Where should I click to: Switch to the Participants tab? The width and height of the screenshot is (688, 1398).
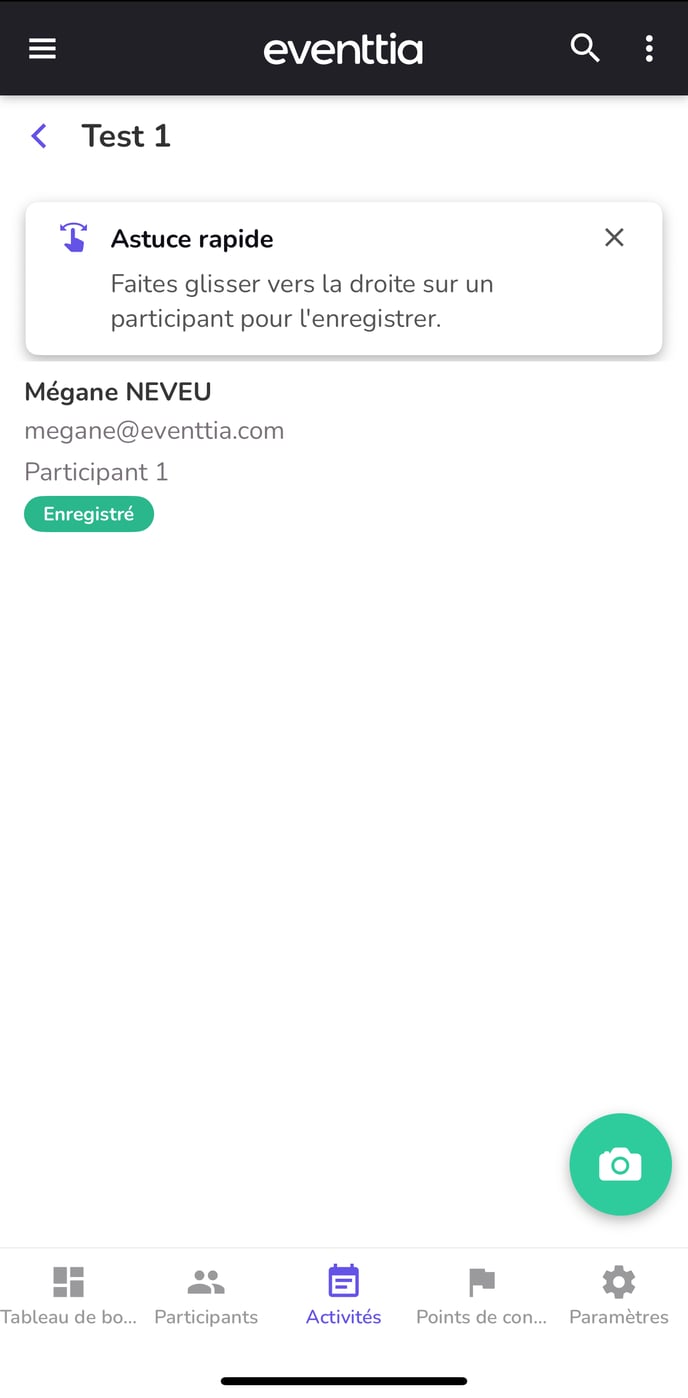pos(206,1296)
